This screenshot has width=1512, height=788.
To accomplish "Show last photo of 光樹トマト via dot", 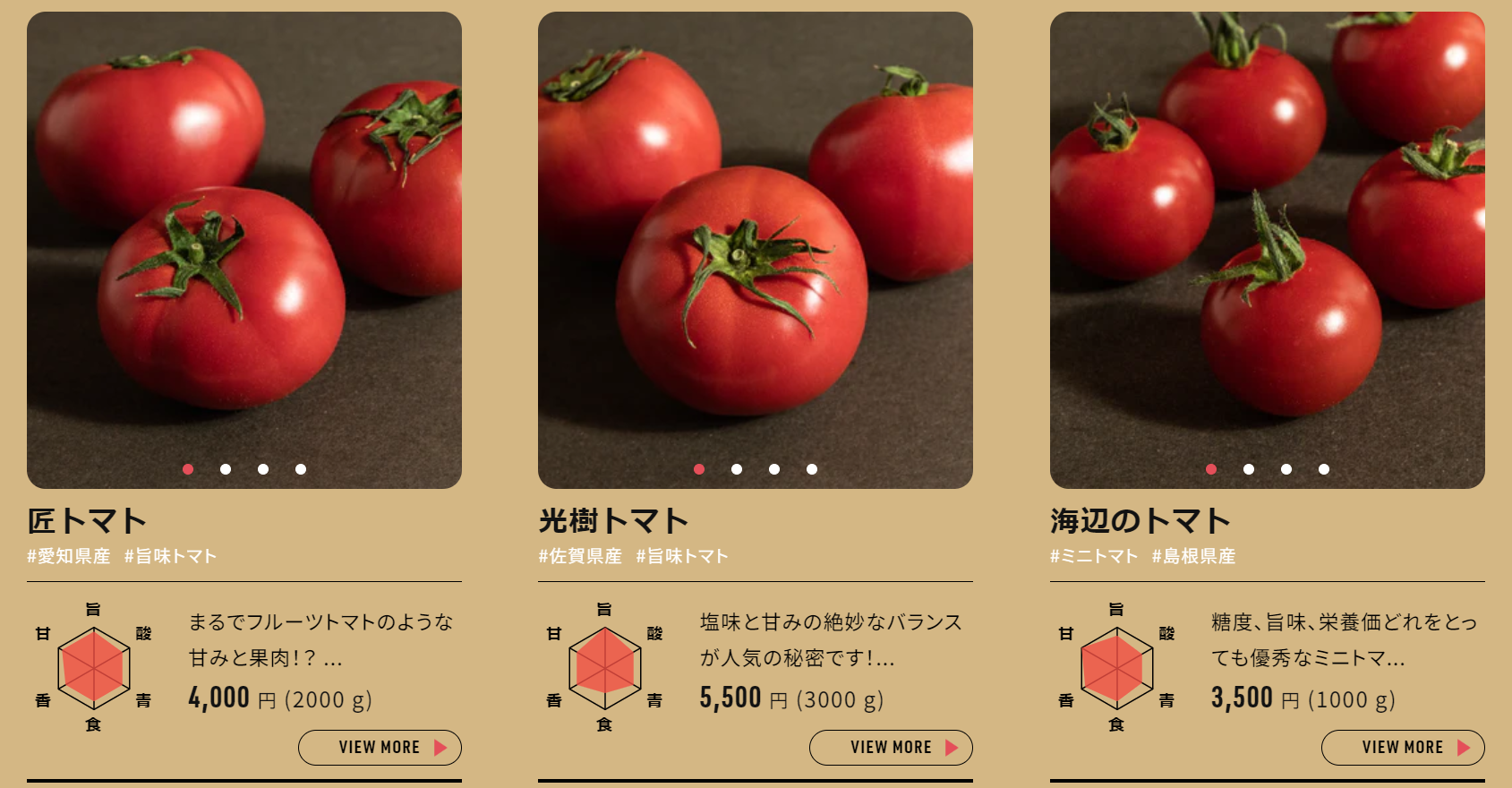I will click(812, 469).
